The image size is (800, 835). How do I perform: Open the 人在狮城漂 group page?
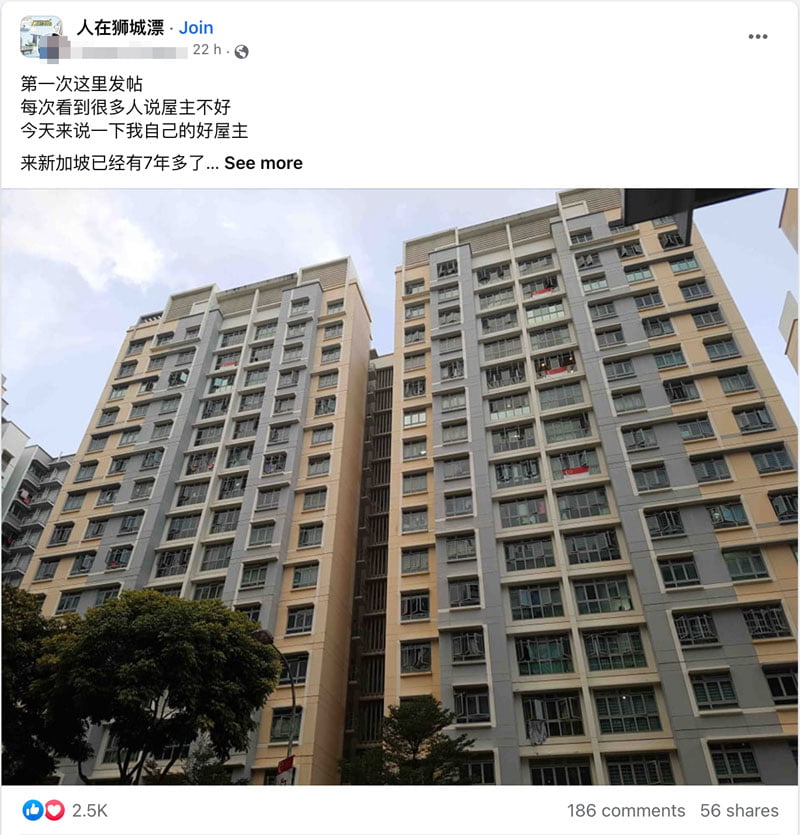120,28
